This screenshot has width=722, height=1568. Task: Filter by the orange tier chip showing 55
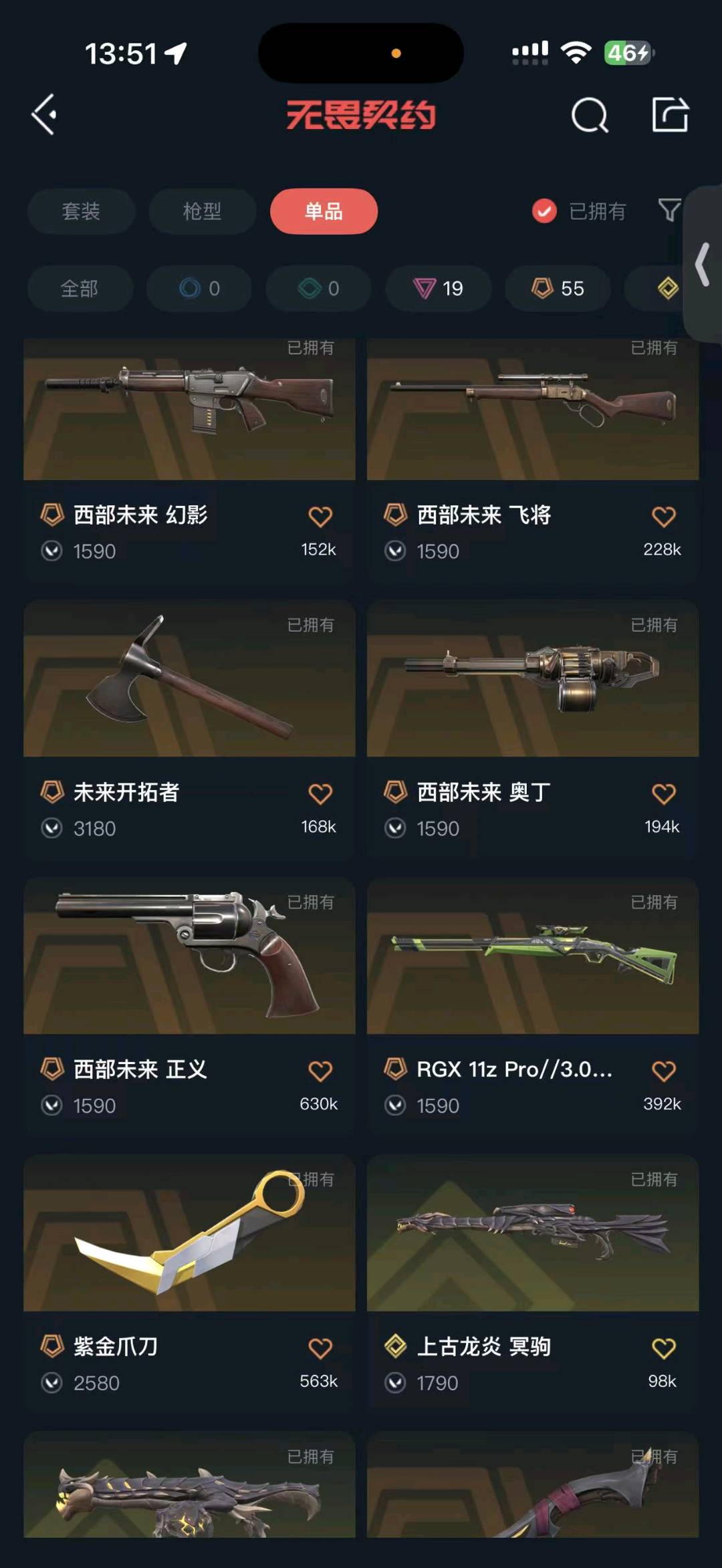(558, 288)
